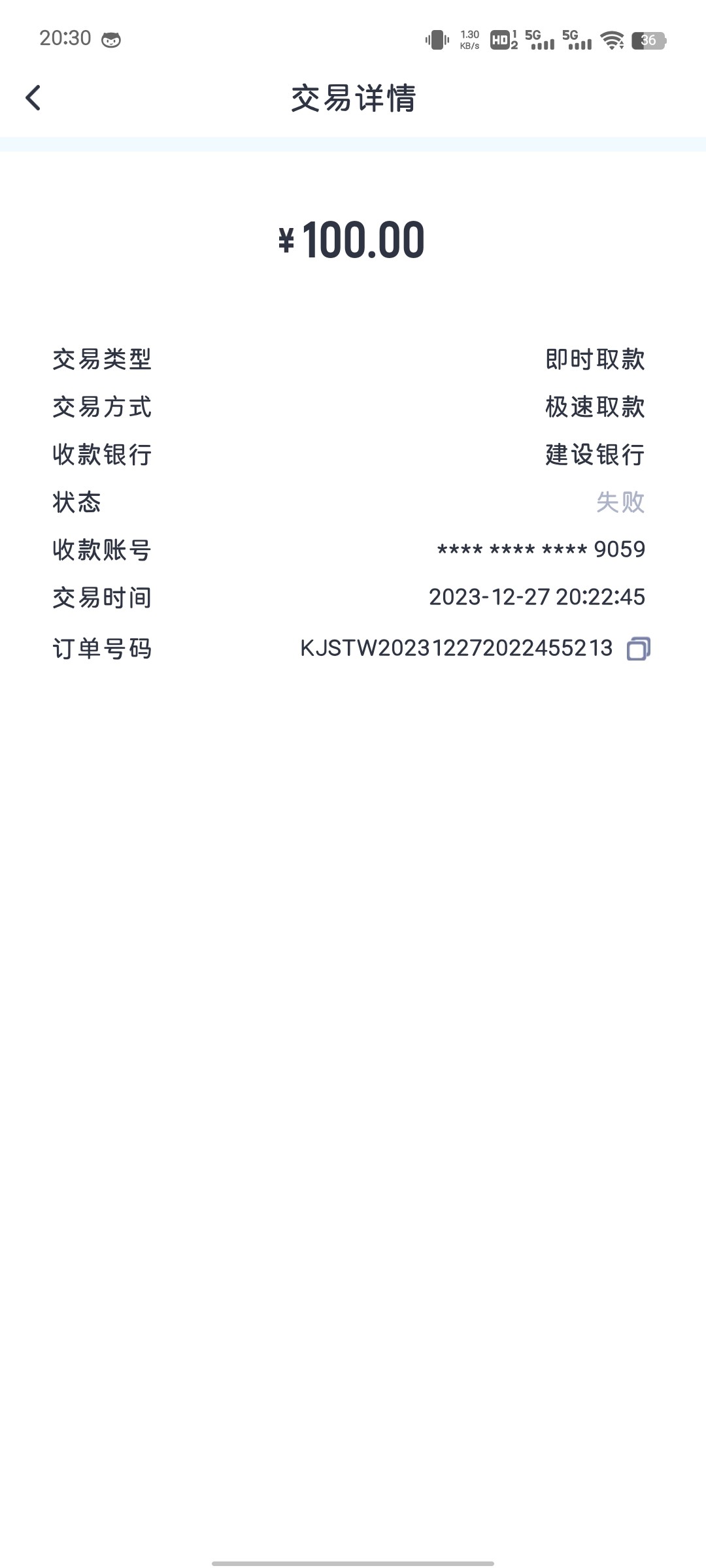Tap the transaction time 2023-12-27 20:22:45
Screen dimensions: 706x1568
coord(536,597)
